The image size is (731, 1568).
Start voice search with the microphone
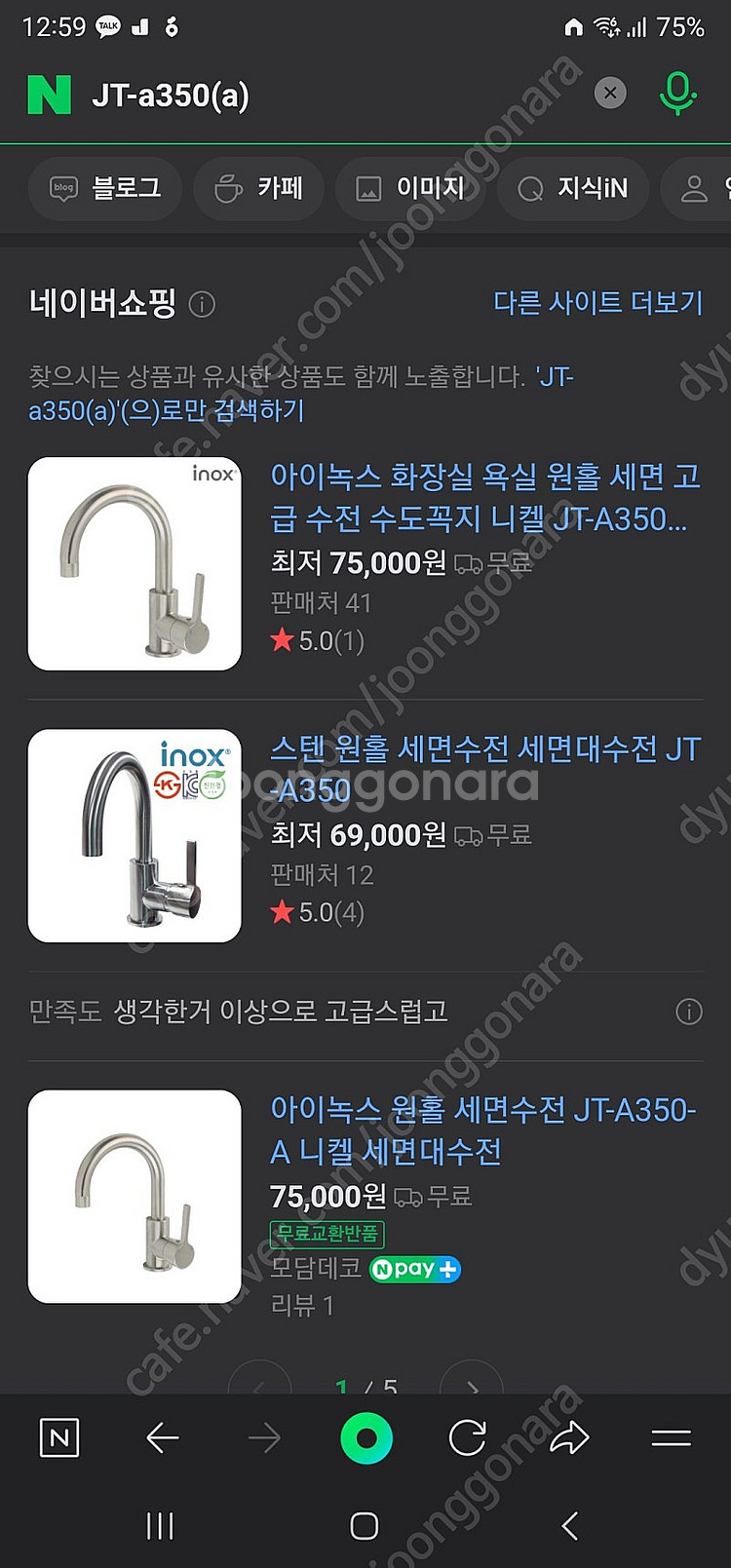pos(677,94)
